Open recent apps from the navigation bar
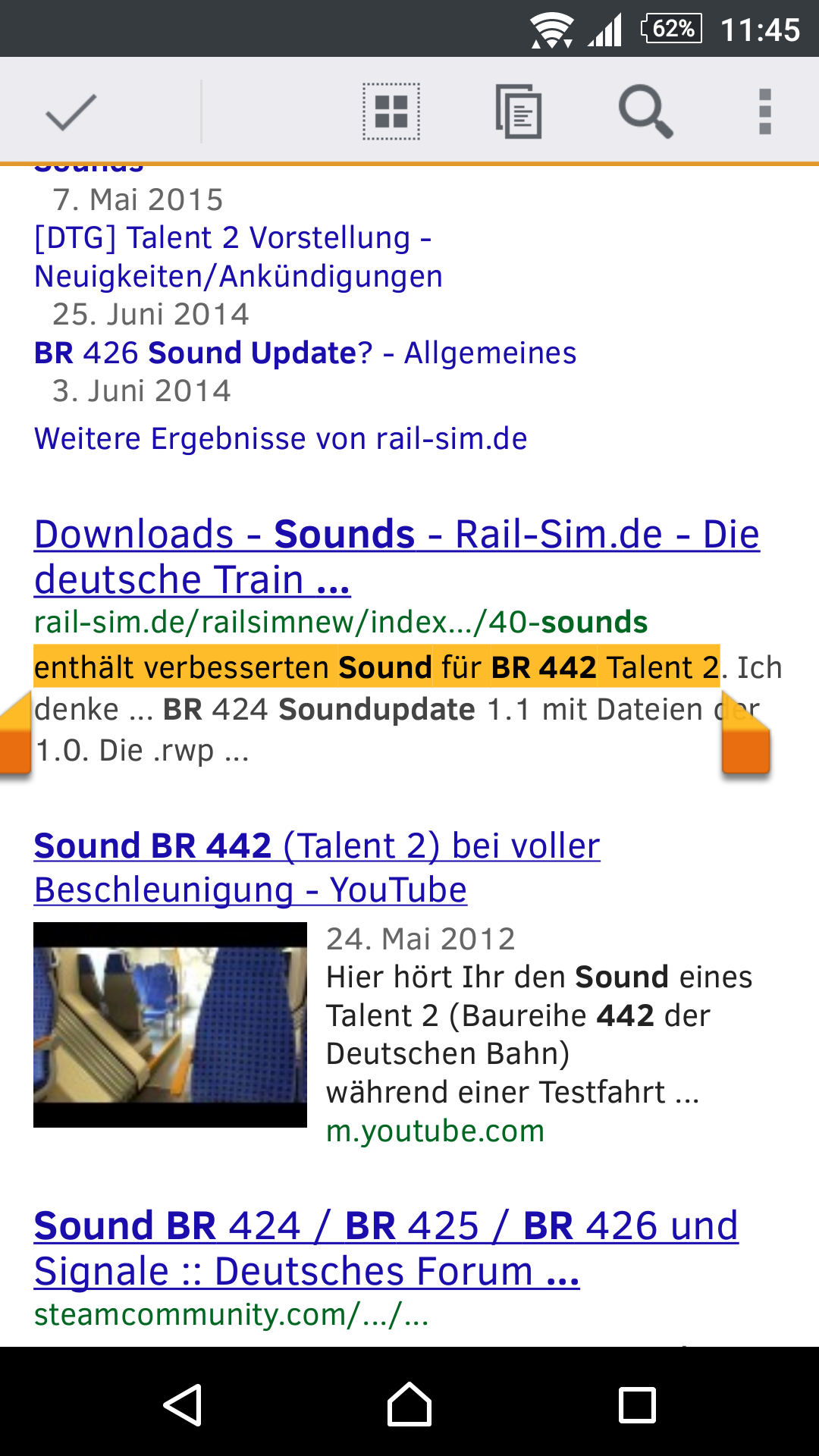The width and height of the screenshot is (819, 1456). click(637, 1404)
